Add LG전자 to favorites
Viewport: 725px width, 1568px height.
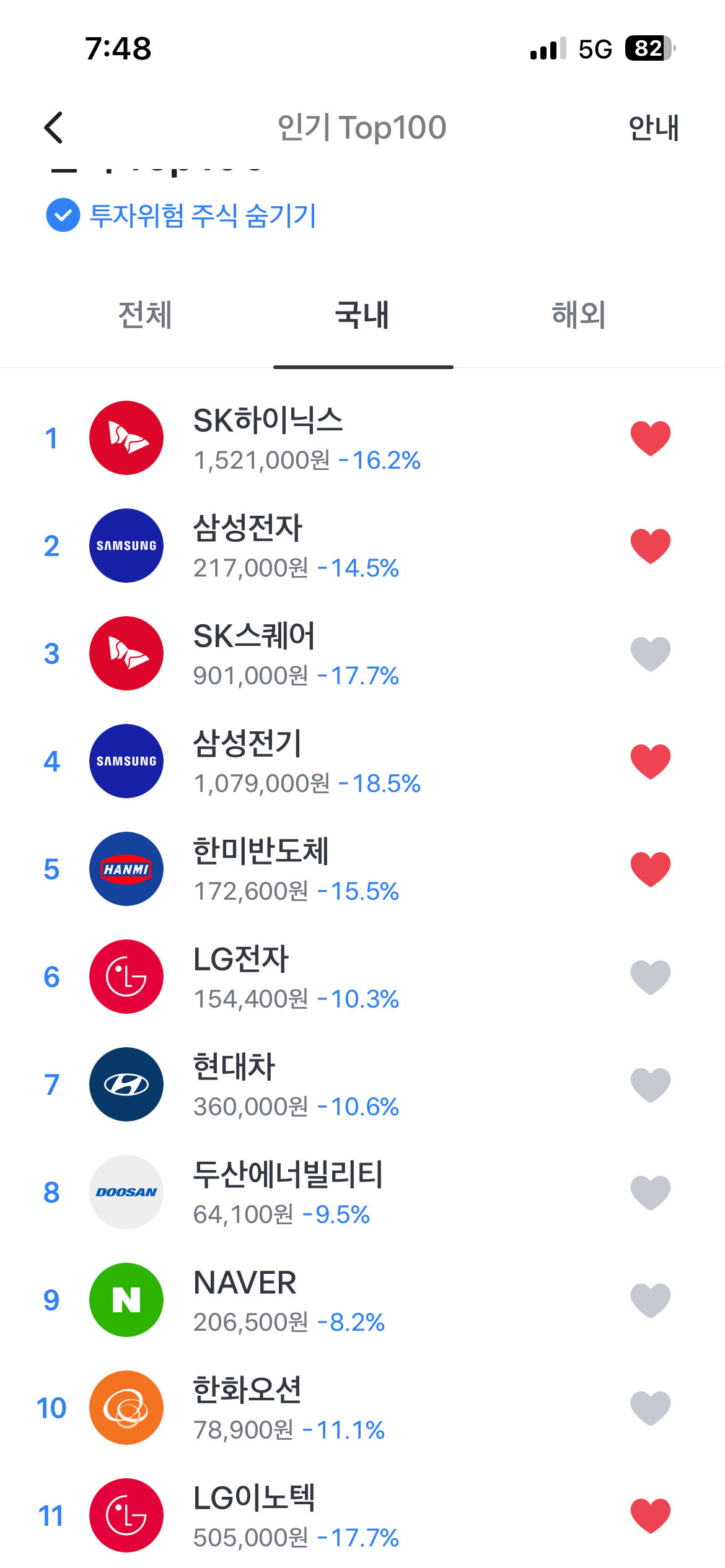click(x=651, y=977)
